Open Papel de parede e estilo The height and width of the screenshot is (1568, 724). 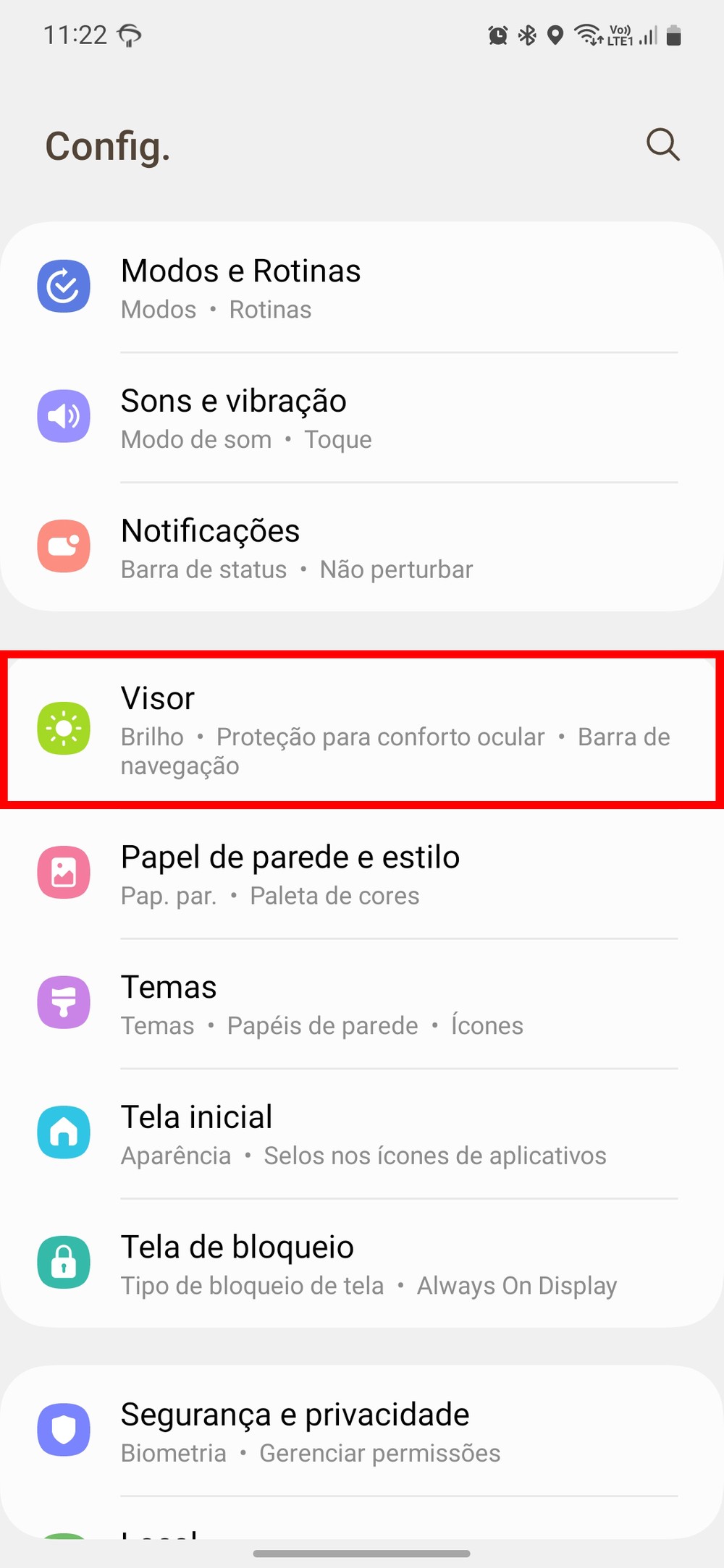point(362,874)
